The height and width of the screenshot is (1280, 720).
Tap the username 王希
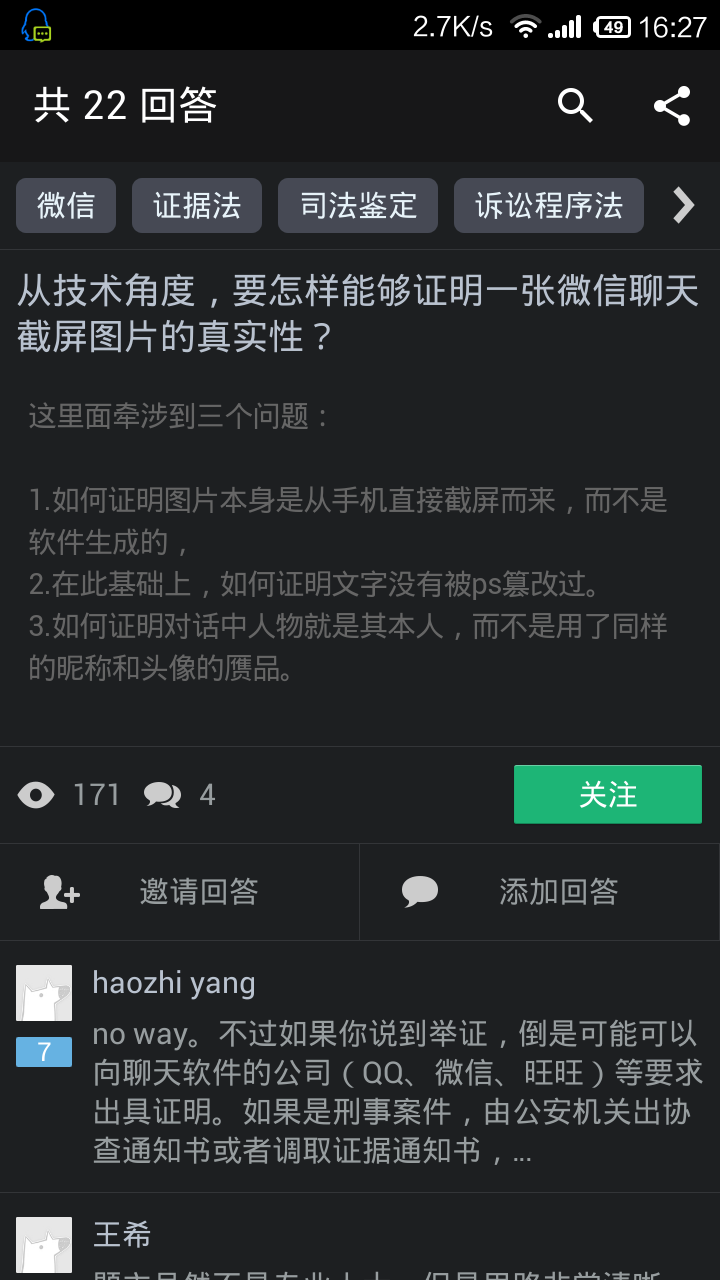pyautogui.click(x=121, y=1235)
